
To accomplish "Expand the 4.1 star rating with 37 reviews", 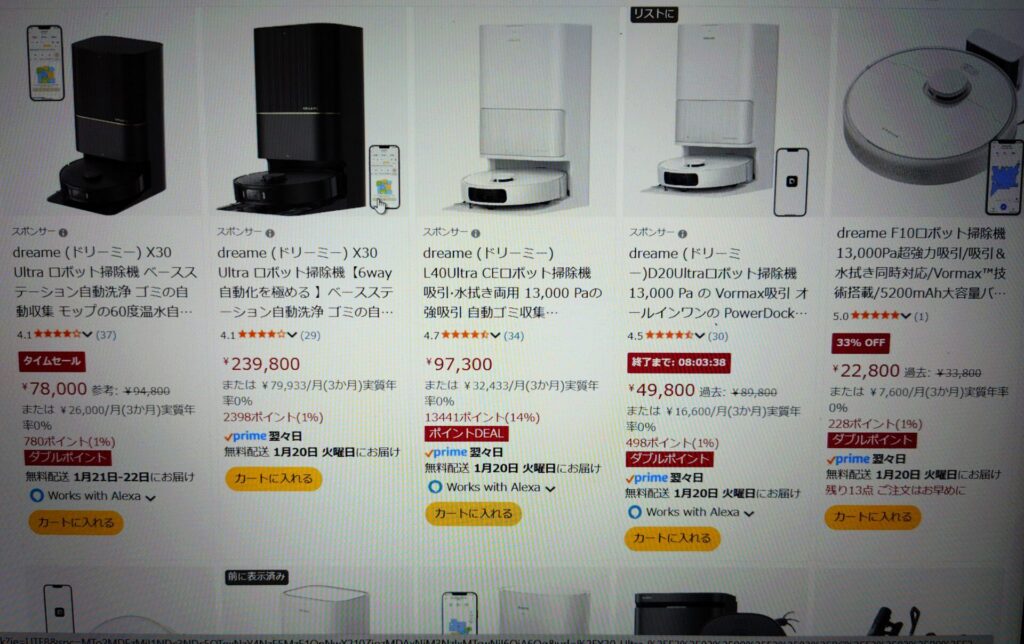I will click(88, 335).
